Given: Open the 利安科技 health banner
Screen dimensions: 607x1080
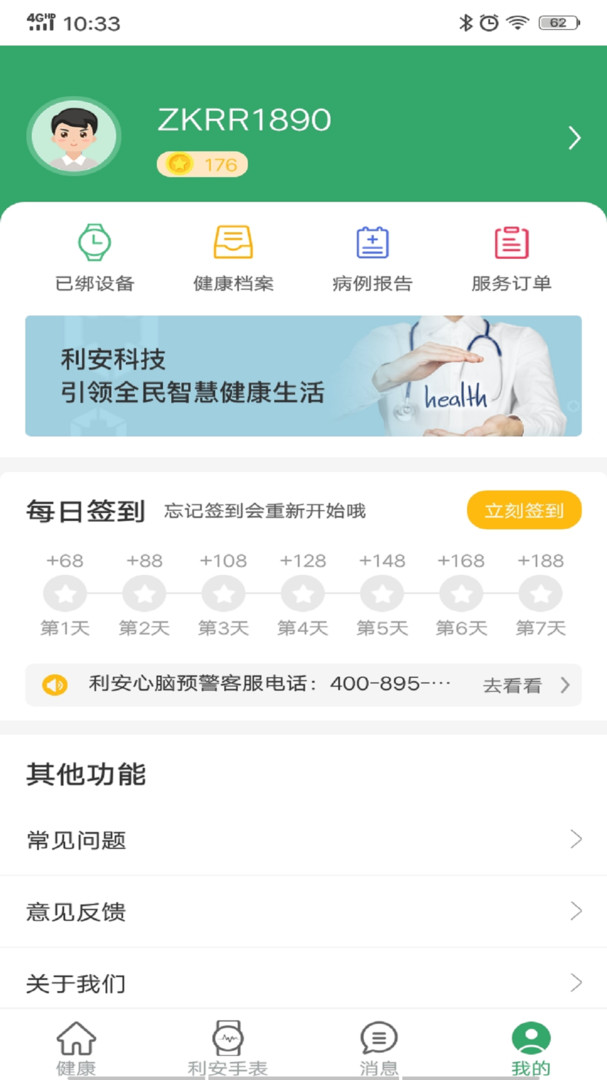Looking at the screenshot, I should click(303, 376).
